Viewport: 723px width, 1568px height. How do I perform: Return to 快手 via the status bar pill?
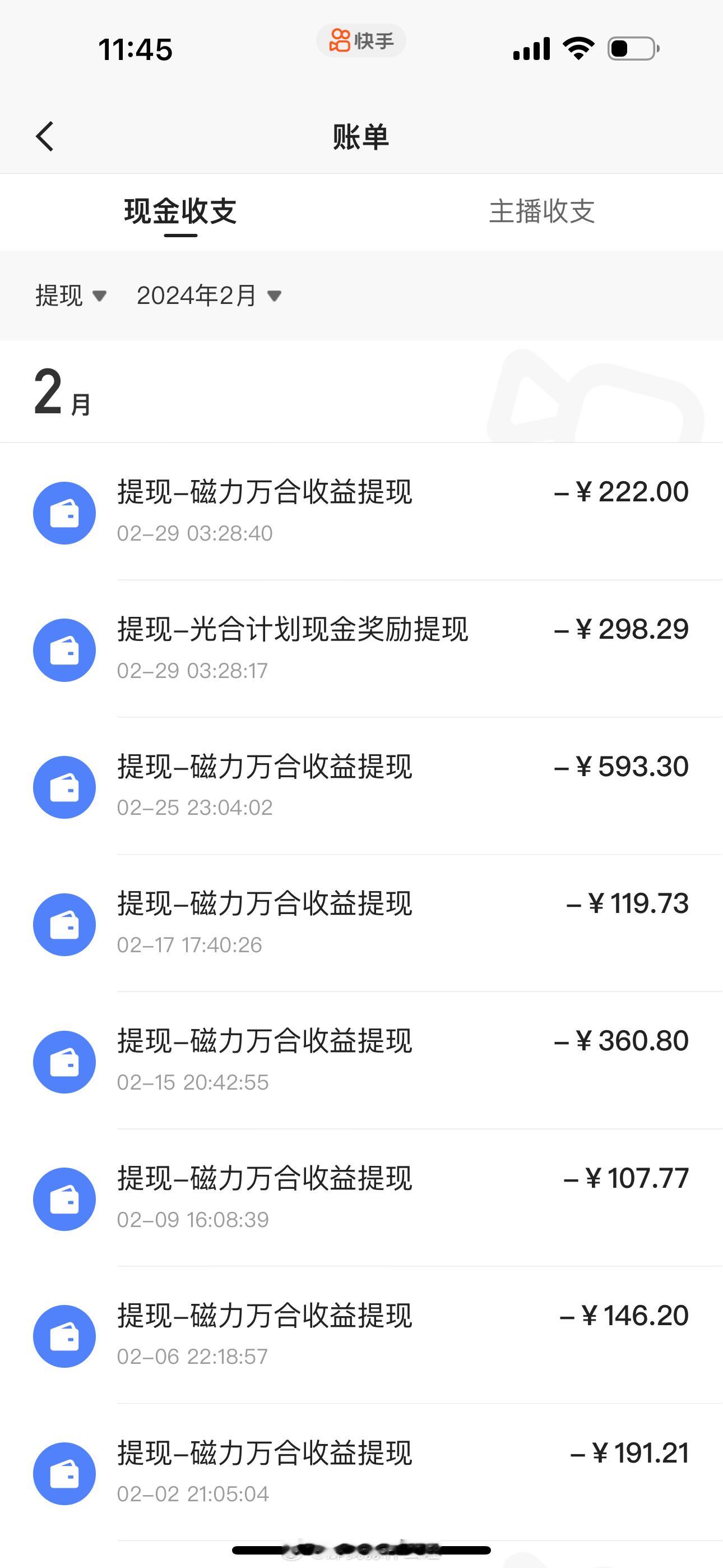point(361,41)
